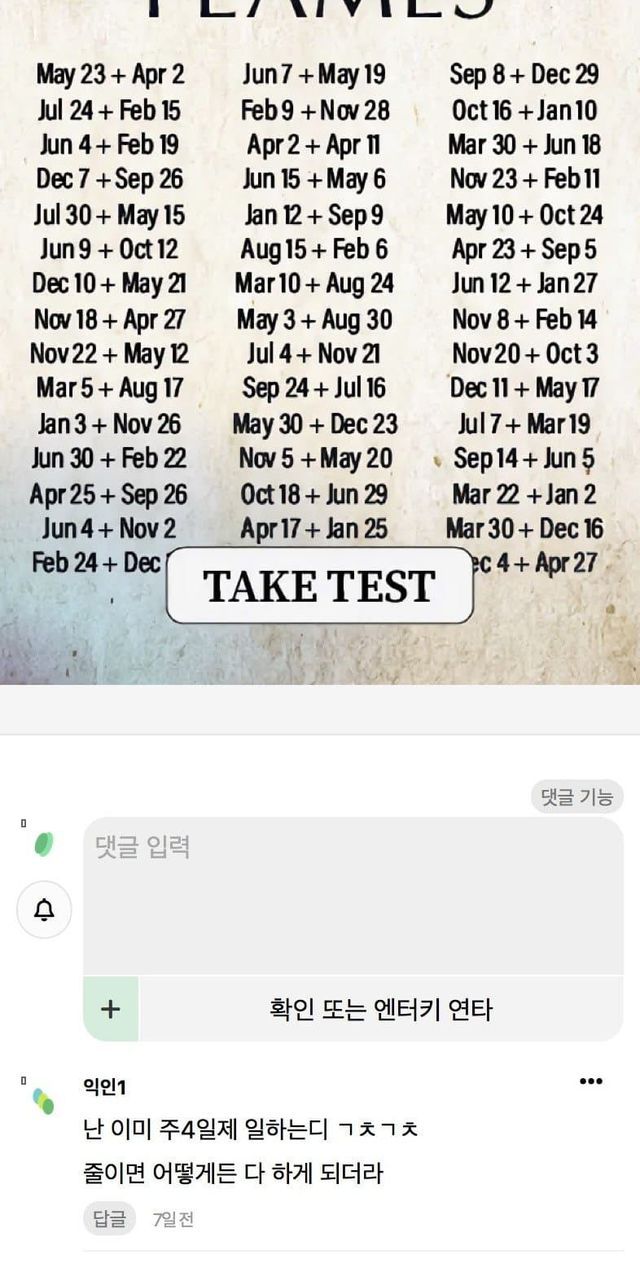Open overflow menu on 익인1's comment

[x=591, y=1082]
